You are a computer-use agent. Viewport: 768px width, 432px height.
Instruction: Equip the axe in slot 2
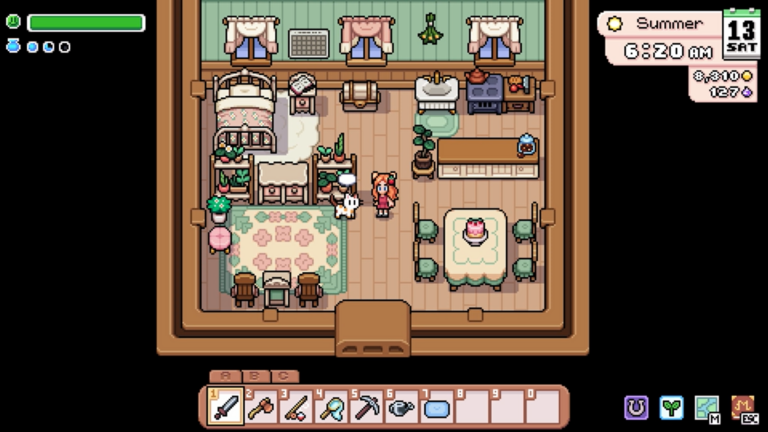261,408
